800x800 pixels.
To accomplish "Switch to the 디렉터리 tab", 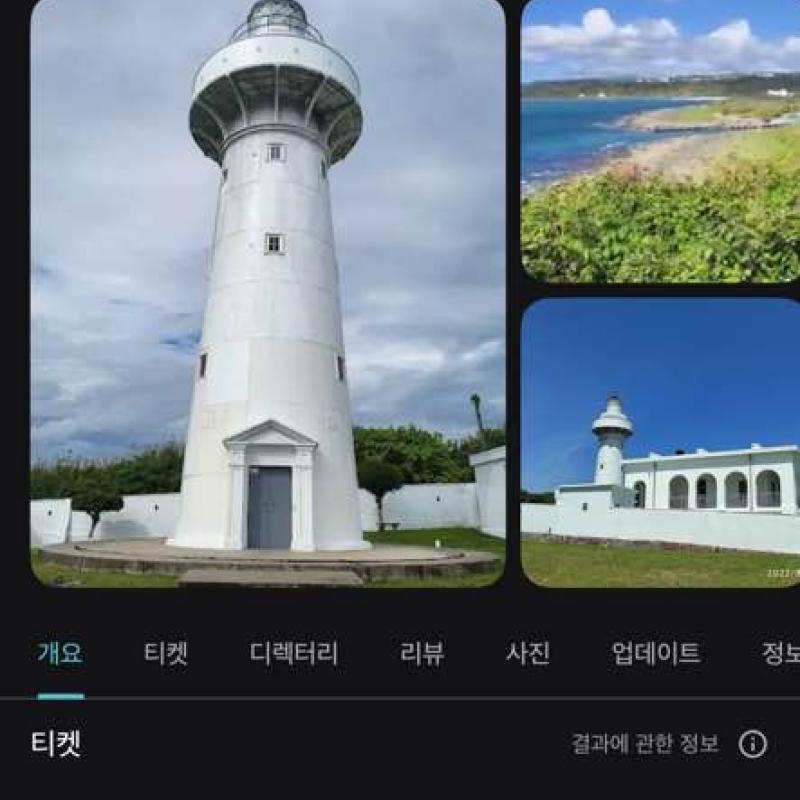I will tap(294, 654).
